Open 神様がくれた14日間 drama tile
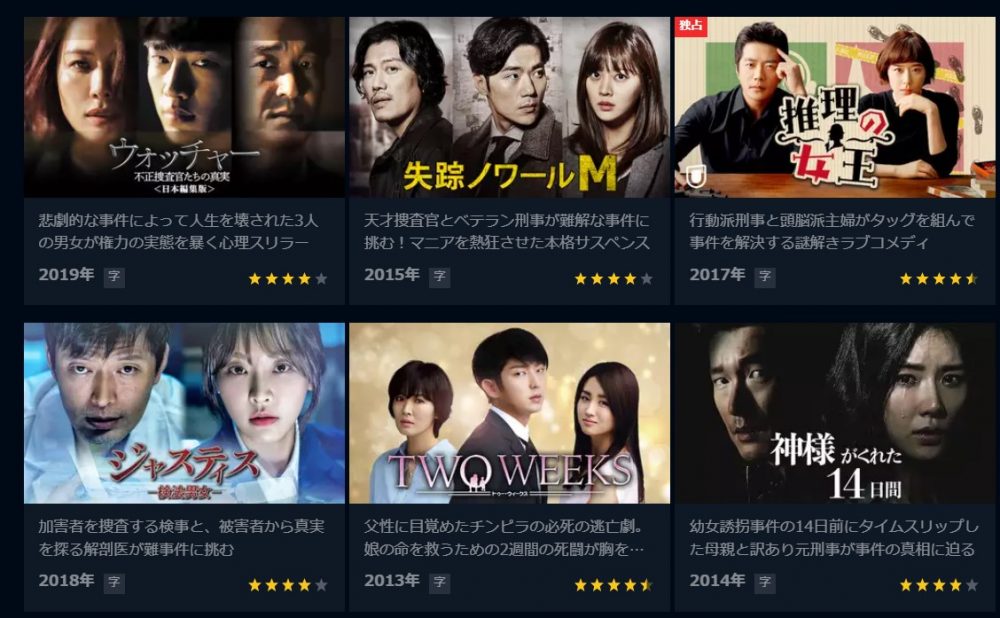 pos(834,413)
